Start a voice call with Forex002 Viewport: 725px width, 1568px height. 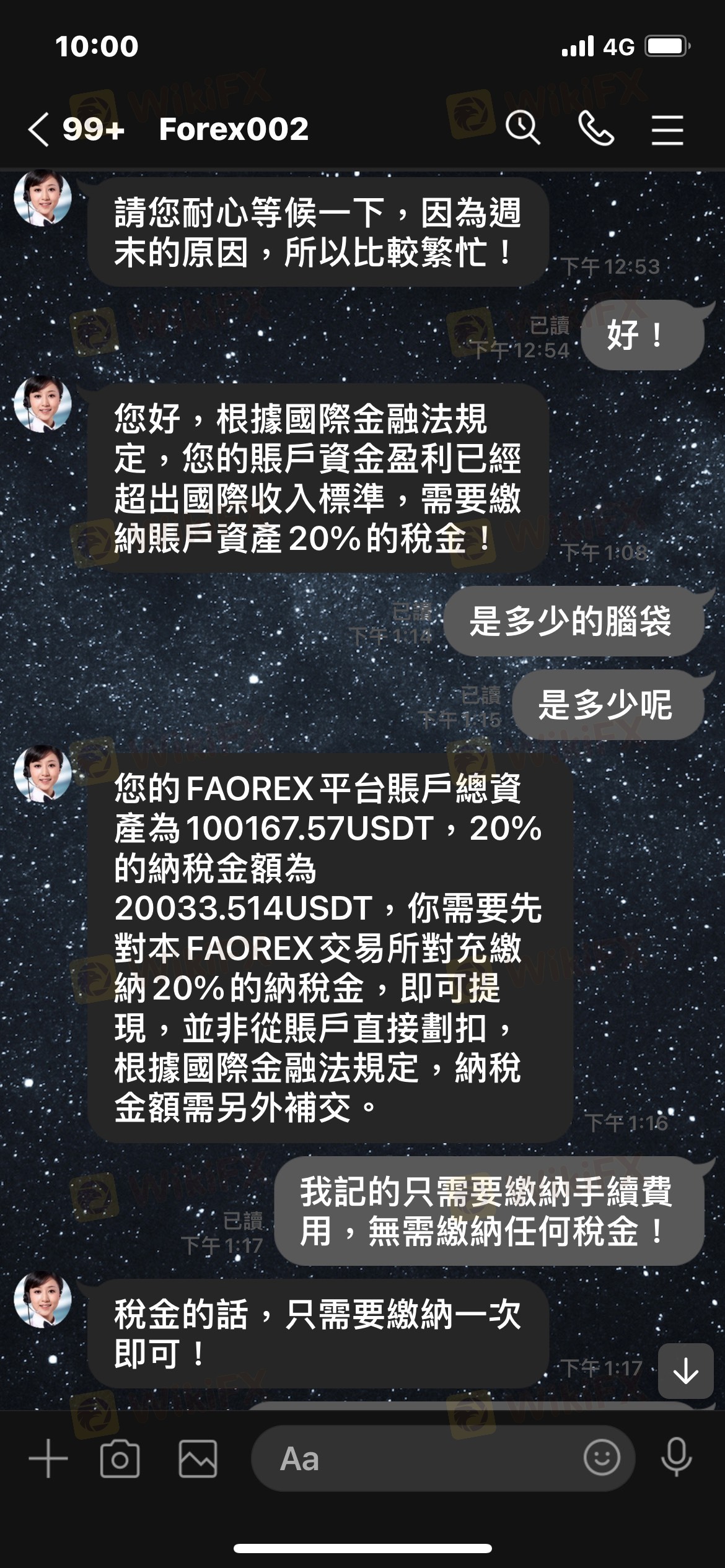(x=596, y=128)
